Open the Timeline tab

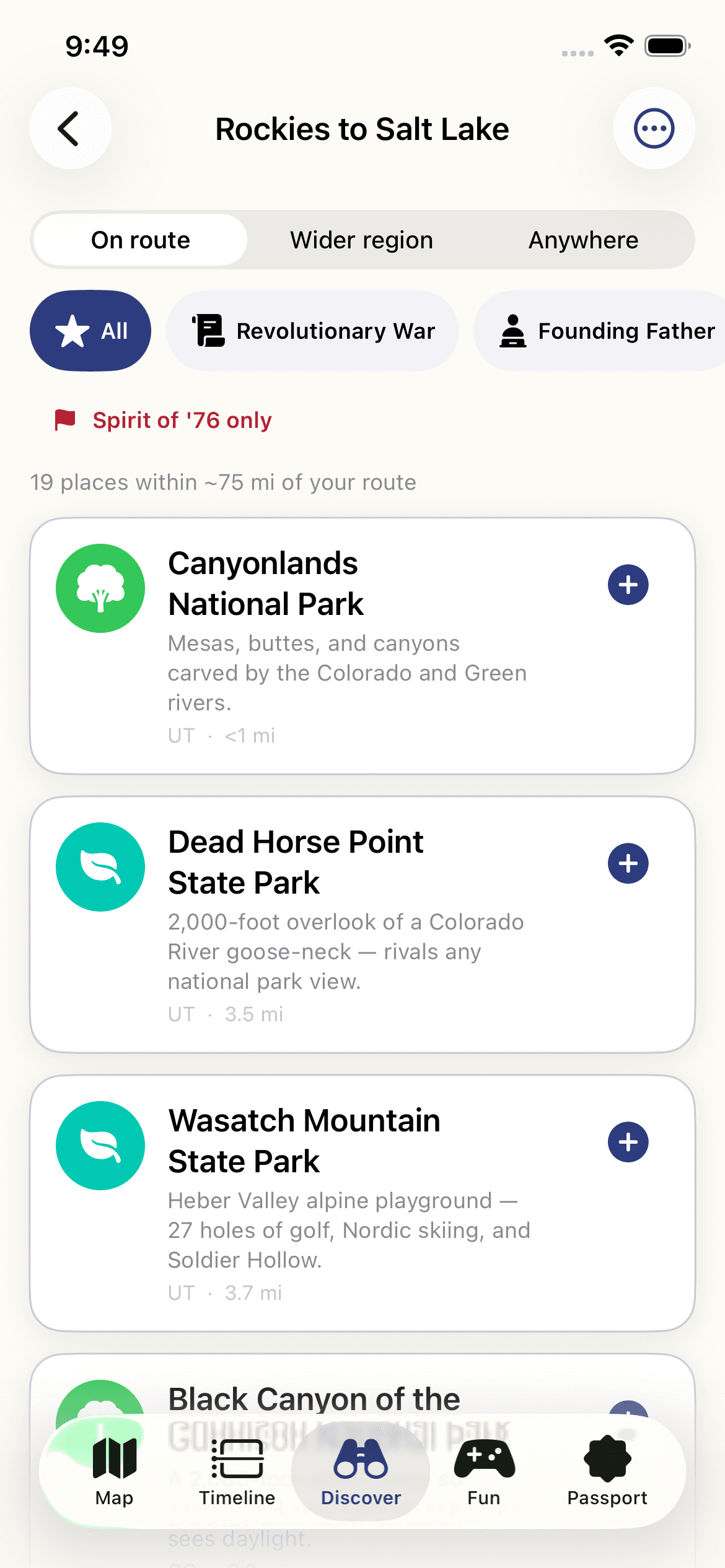click(x=237, y=1471)
